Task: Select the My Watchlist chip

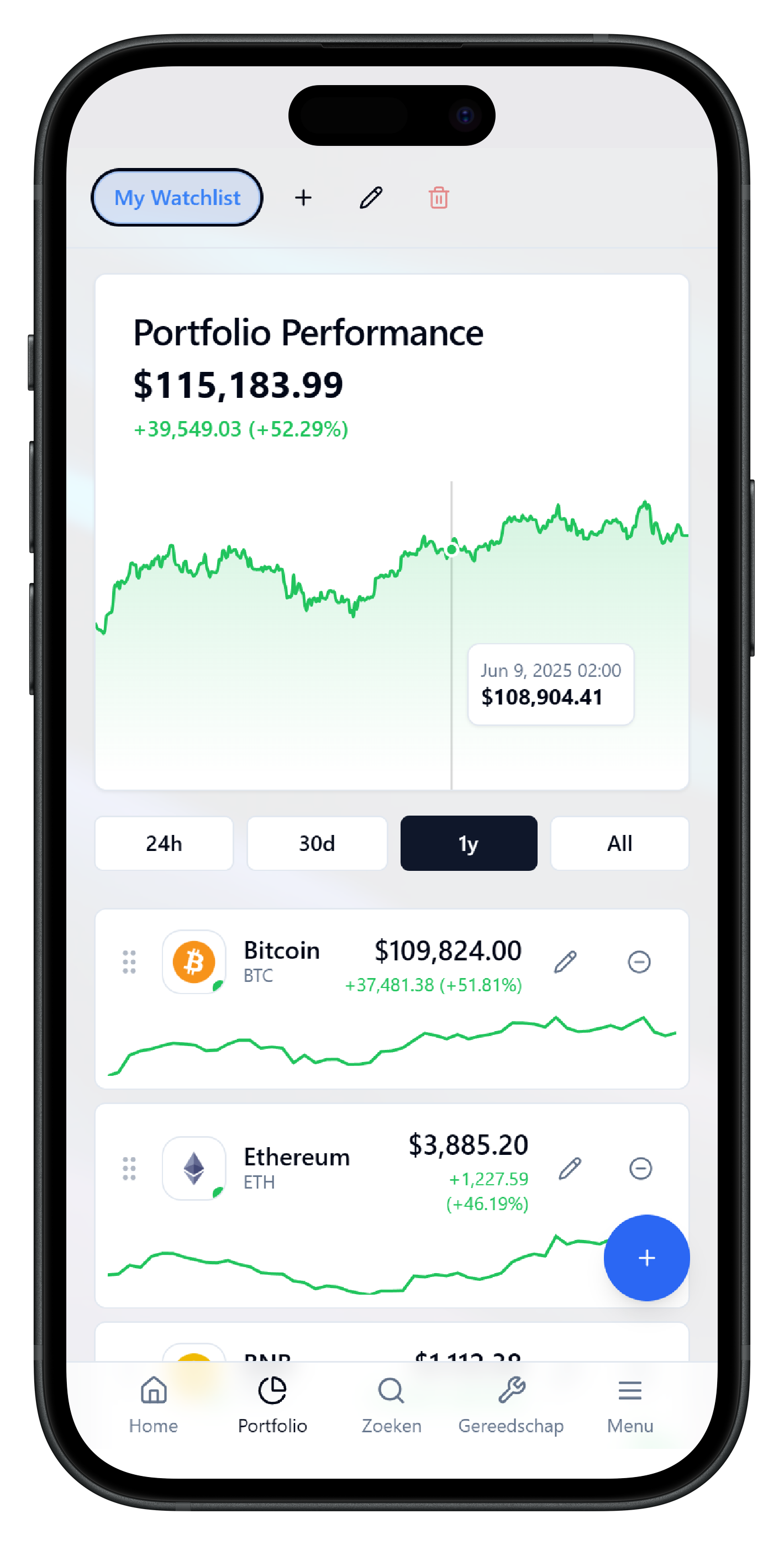Action: pos(176,197)
